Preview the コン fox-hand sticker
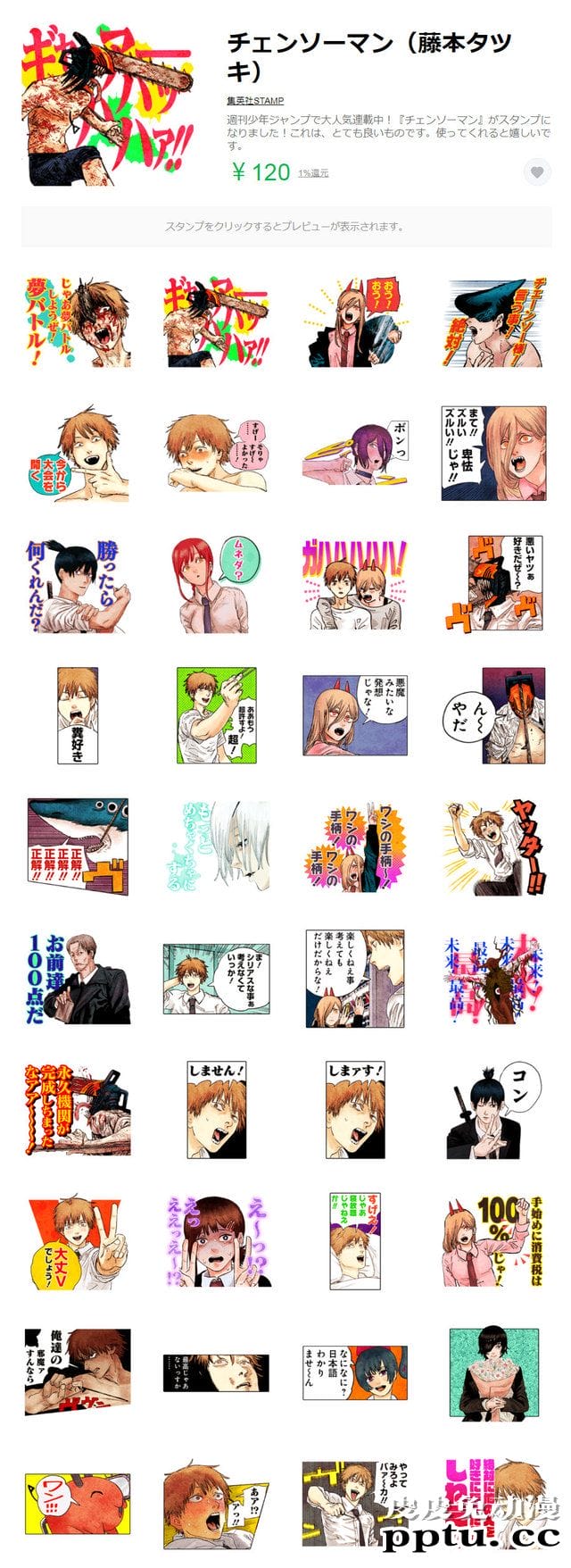Viewport: 571px width, 1568px height. coord(494,1109)
